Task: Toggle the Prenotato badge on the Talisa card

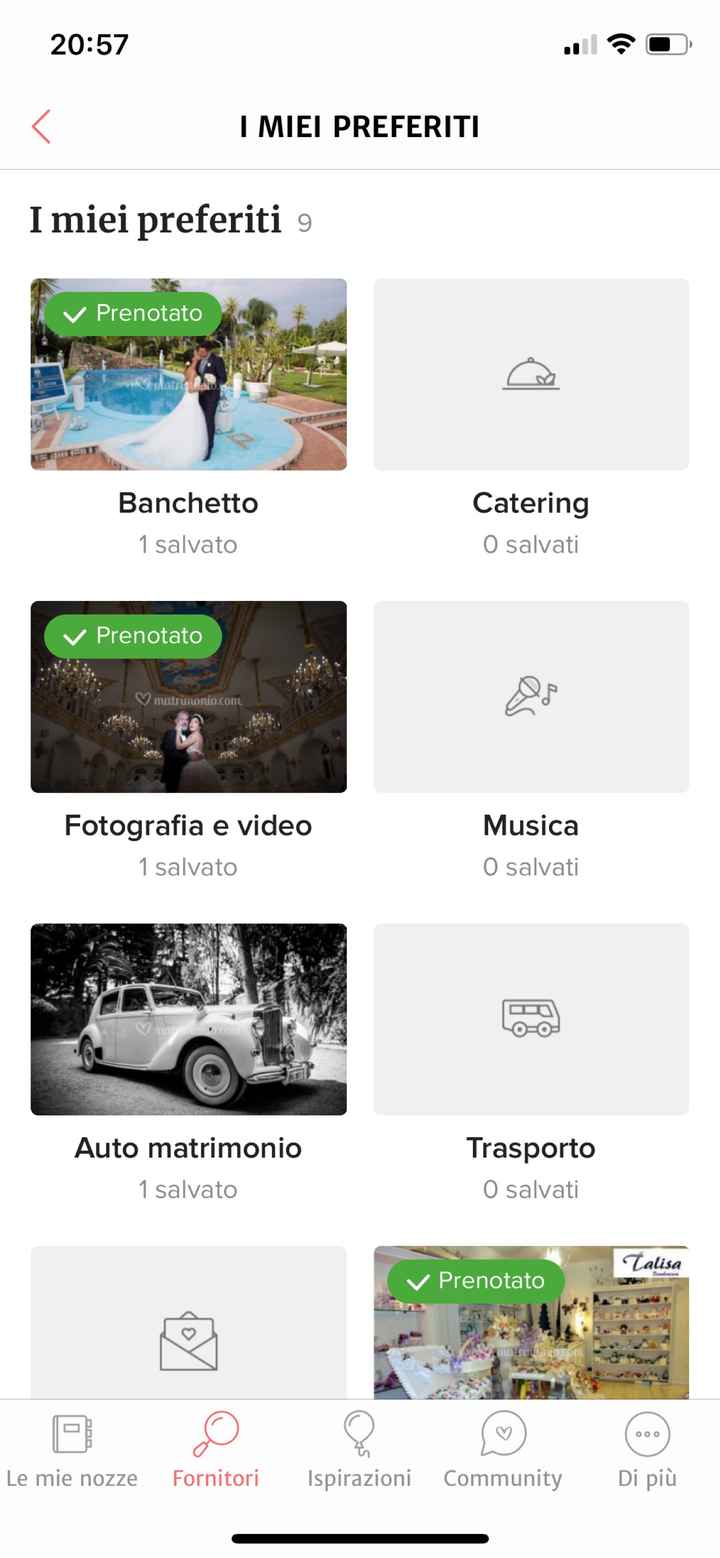Action: coord(474,1281)
